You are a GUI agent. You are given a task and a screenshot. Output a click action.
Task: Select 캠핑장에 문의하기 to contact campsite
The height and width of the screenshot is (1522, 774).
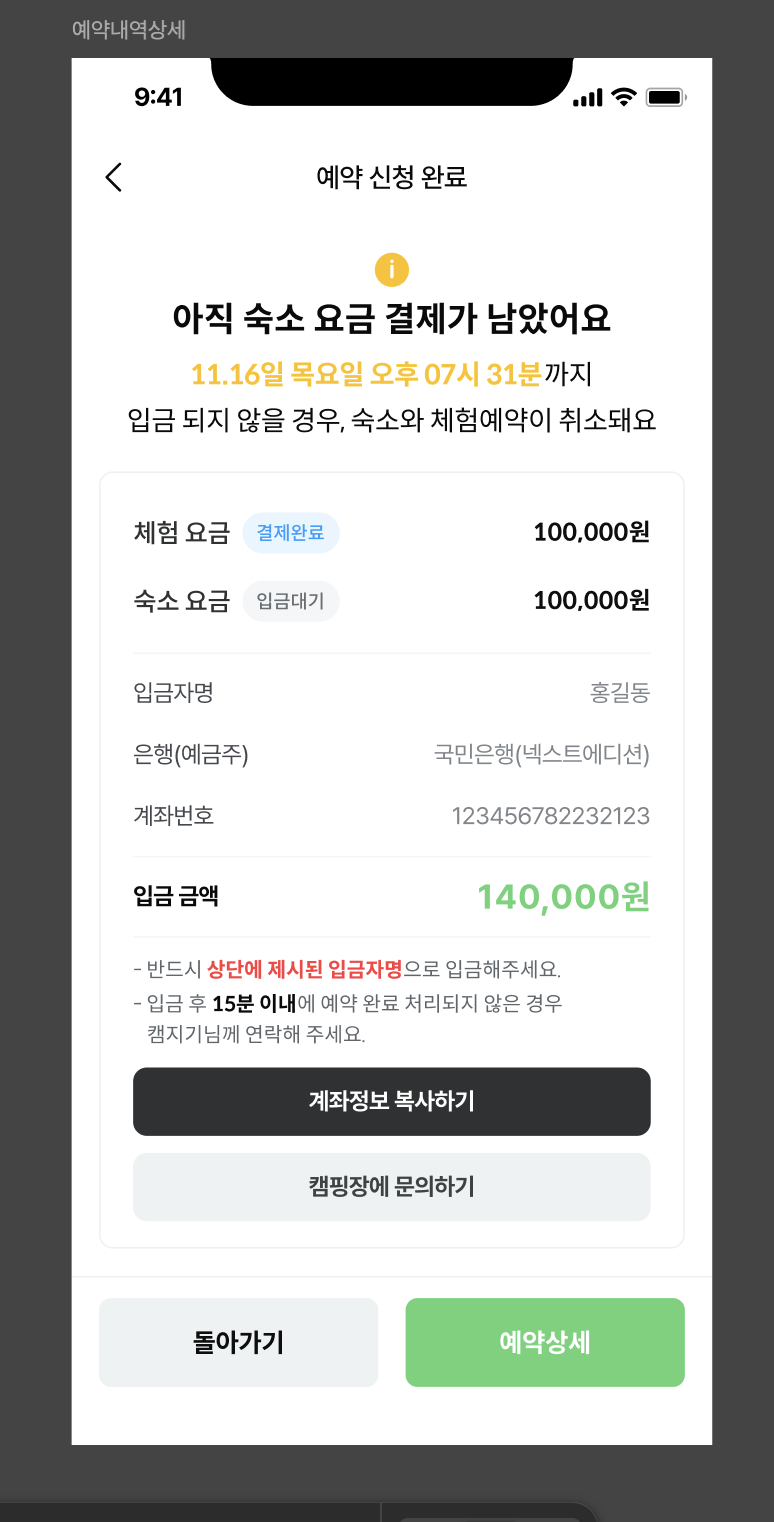[392, 1187]
